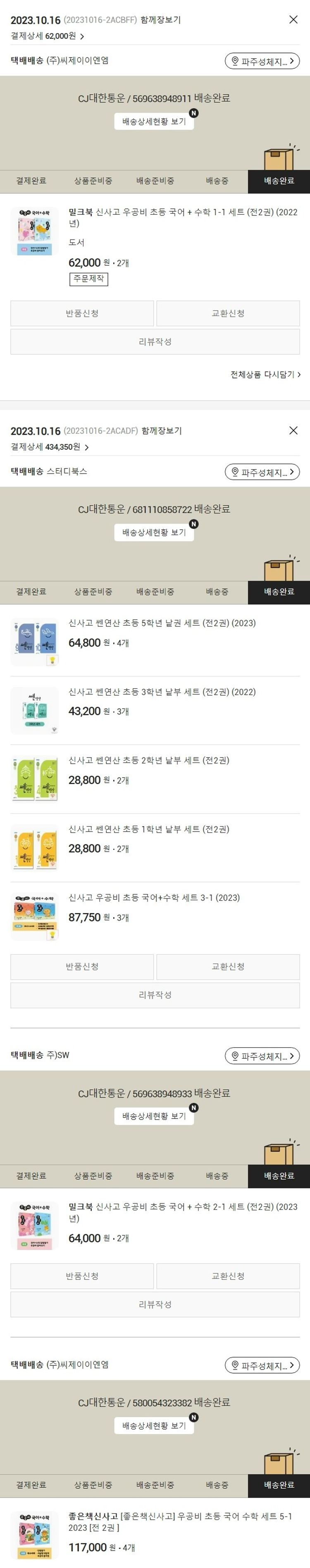View the 쎈연산 초등 3학년 세트 item
The image size is (310, 1568).
161,692
